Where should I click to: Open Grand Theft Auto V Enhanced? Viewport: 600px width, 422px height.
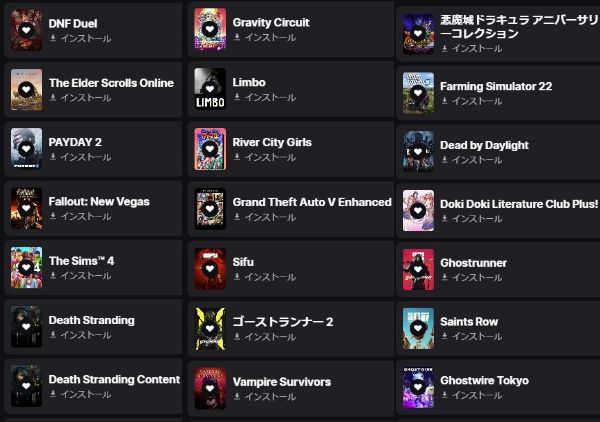[x=311, y=202]
